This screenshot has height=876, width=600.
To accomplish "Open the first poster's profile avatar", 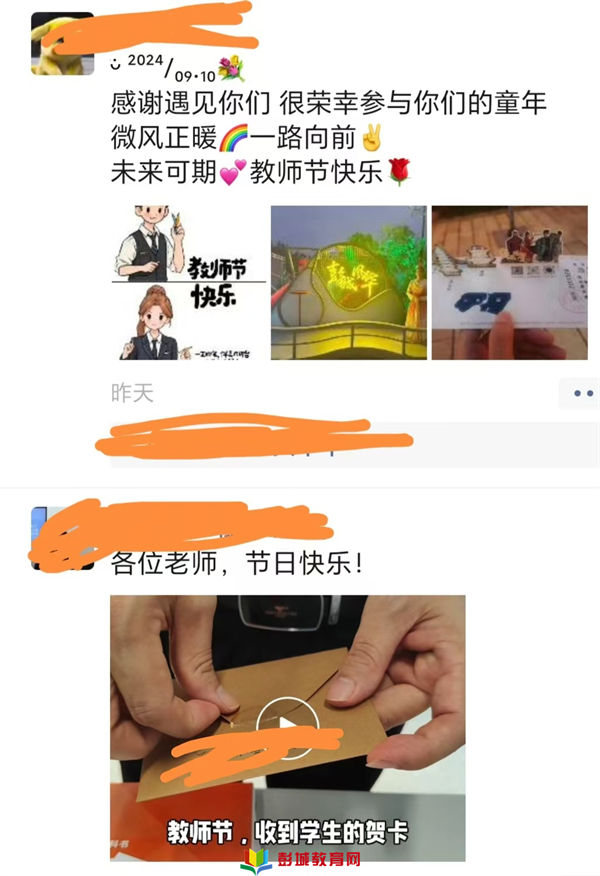I will pos(62,45).
